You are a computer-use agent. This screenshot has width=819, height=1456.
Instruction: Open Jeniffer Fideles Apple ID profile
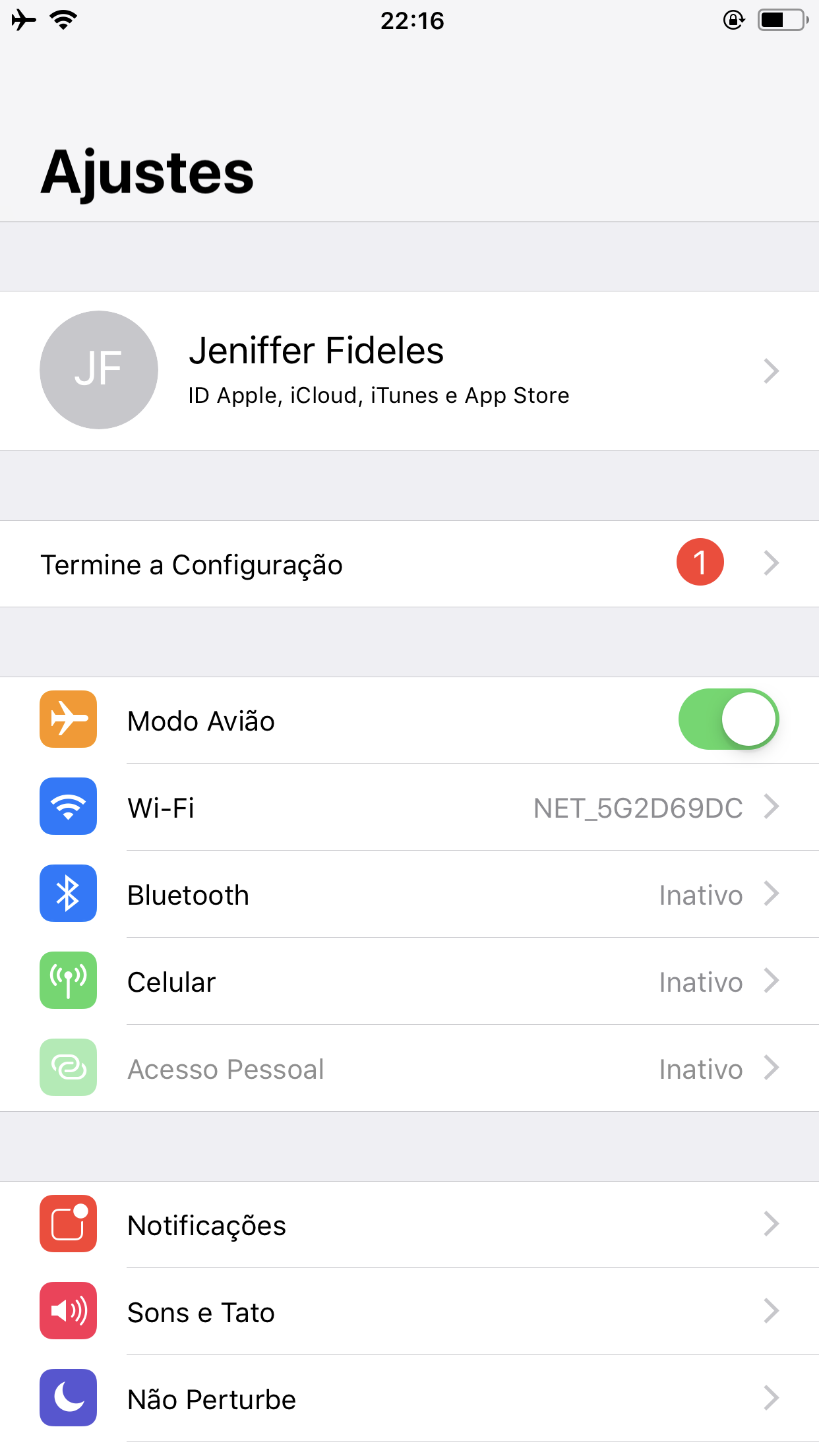coord(409,371)
